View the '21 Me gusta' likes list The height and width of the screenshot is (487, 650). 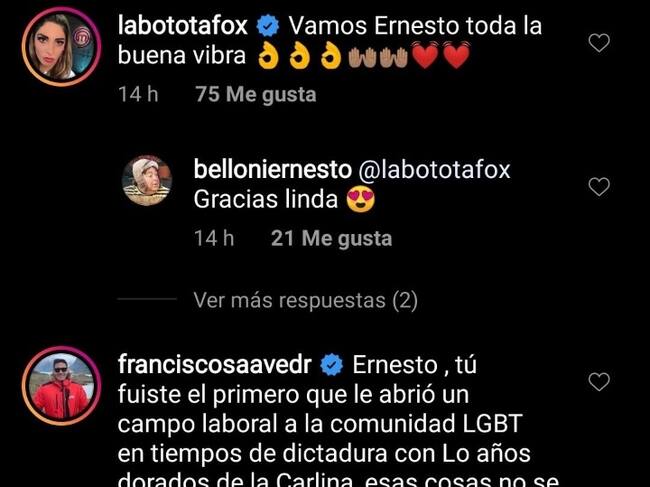click(332, 239)
